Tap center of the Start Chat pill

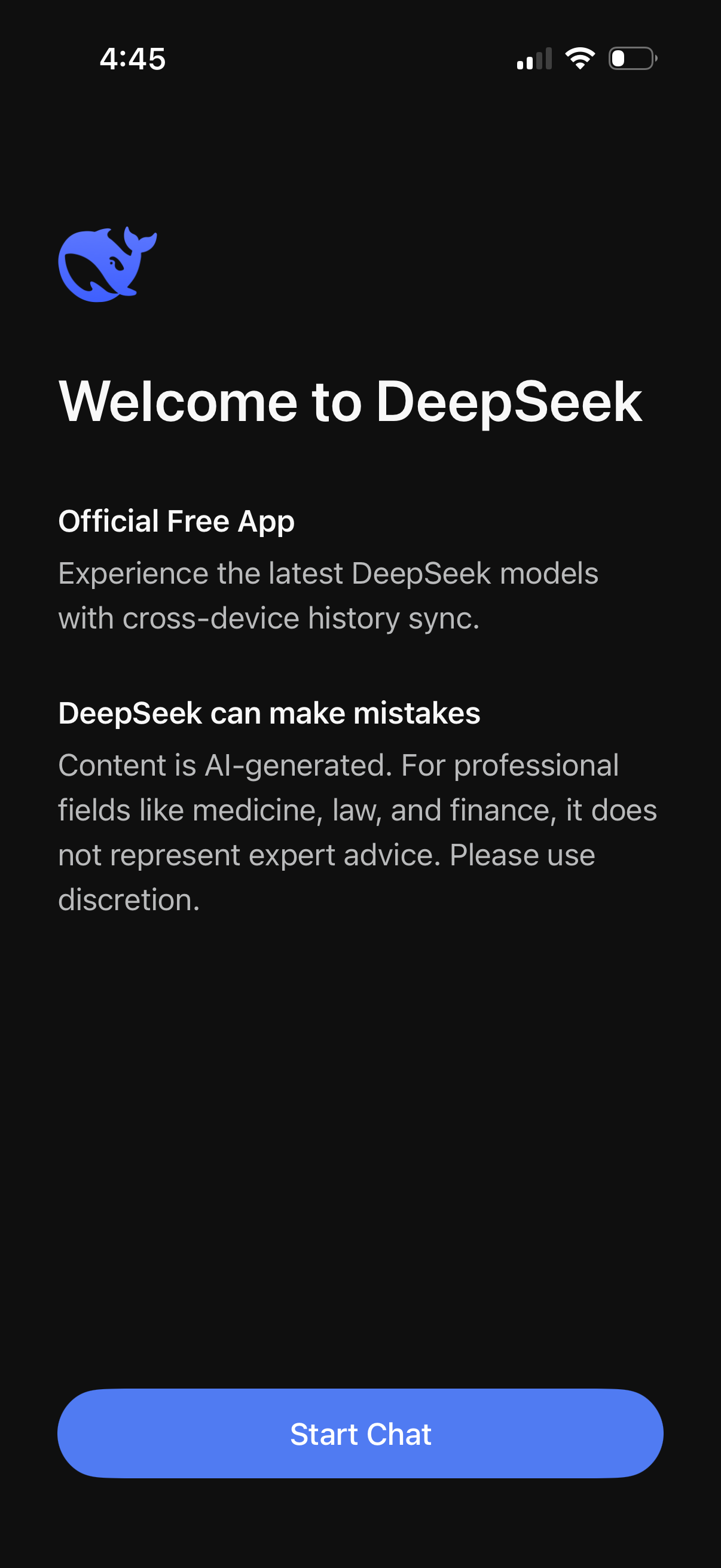(x=360, y=1433)
